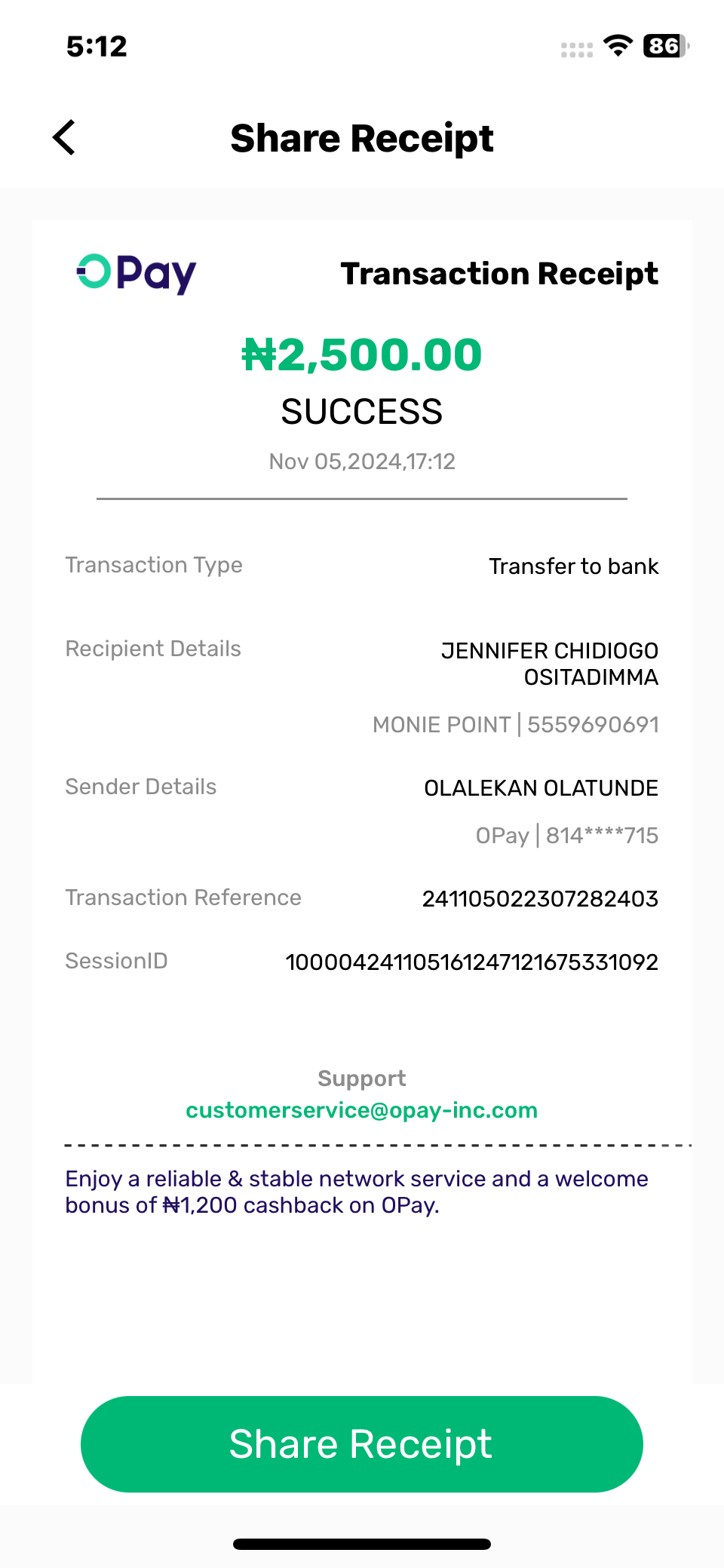This screenshot has height=1568, width=724.
Task: Open the customerservice@opay-inc.com support link
Action: click(361, 1110)
